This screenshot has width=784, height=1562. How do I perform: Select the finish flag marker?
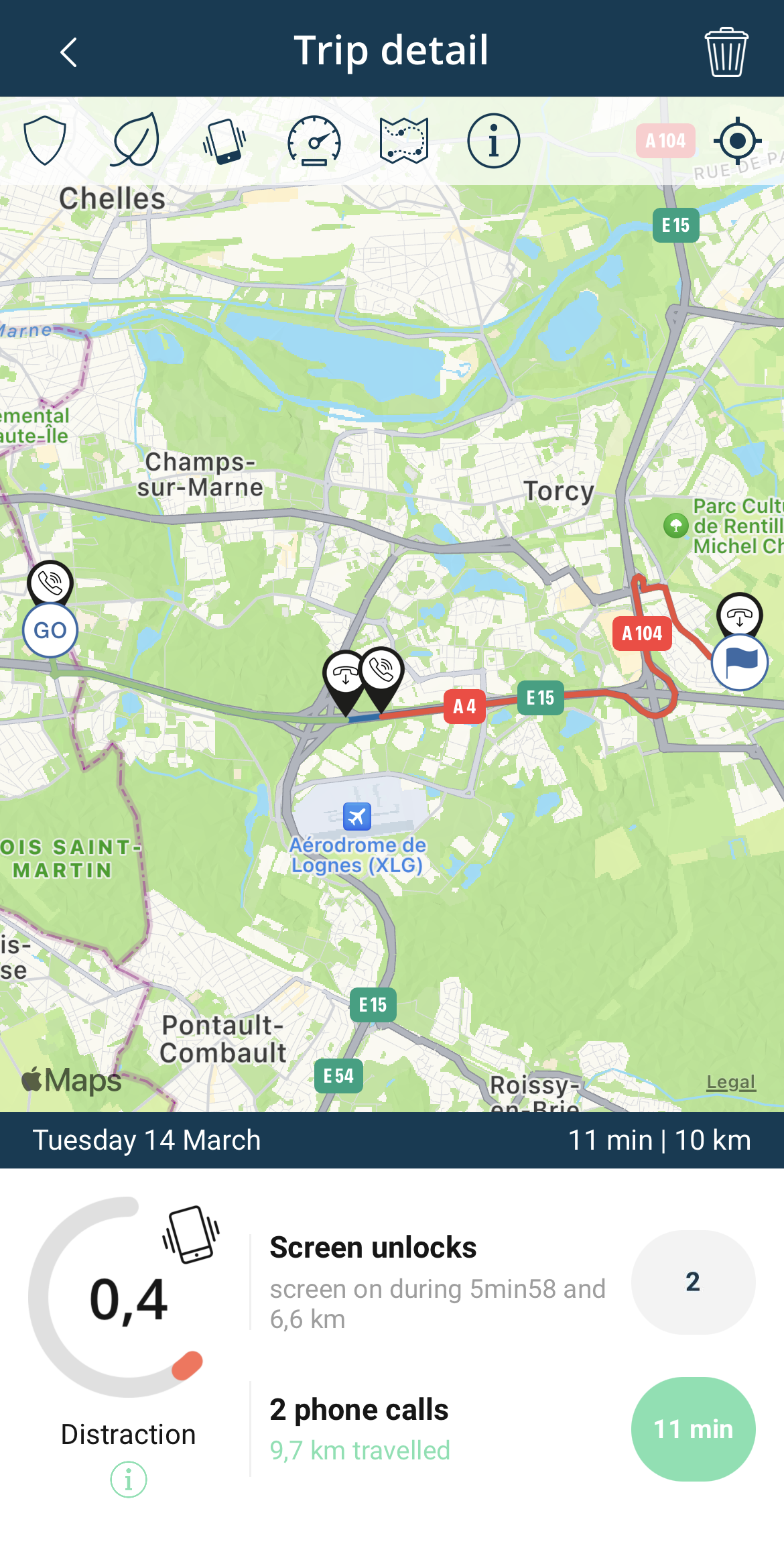pyautogui.click(x=739, y=661)
